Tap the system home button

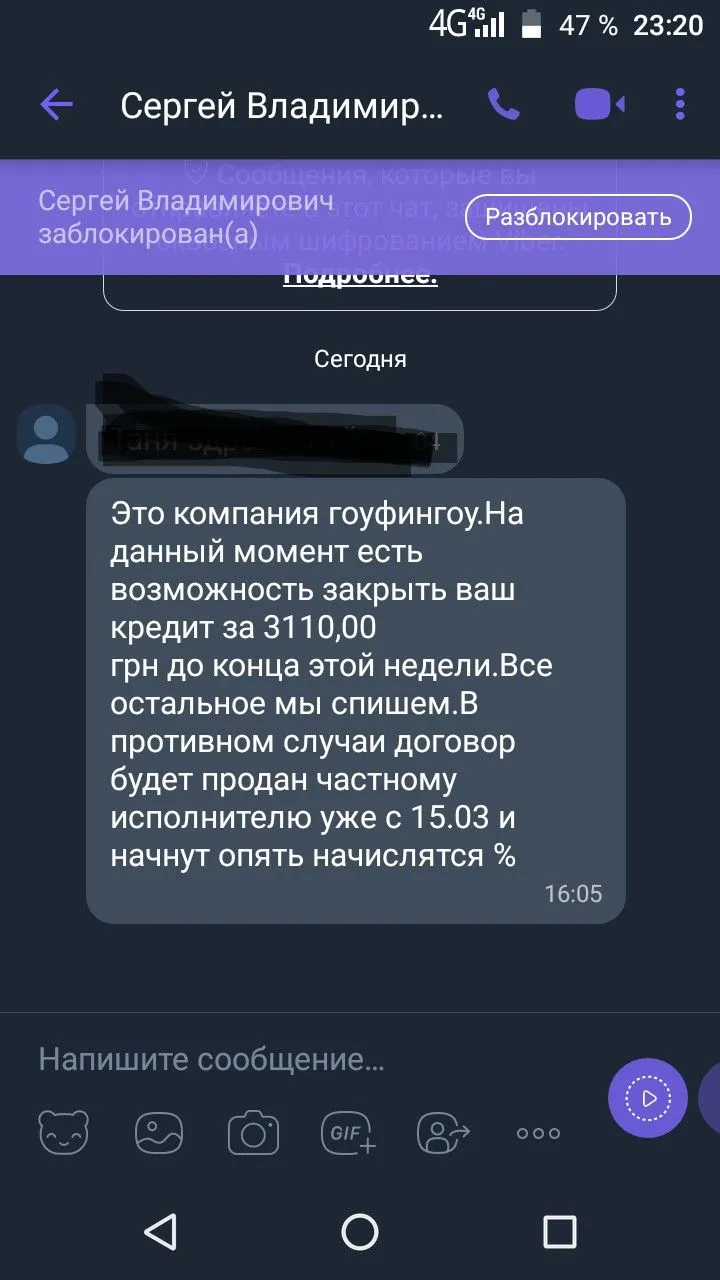(360, 1231)
